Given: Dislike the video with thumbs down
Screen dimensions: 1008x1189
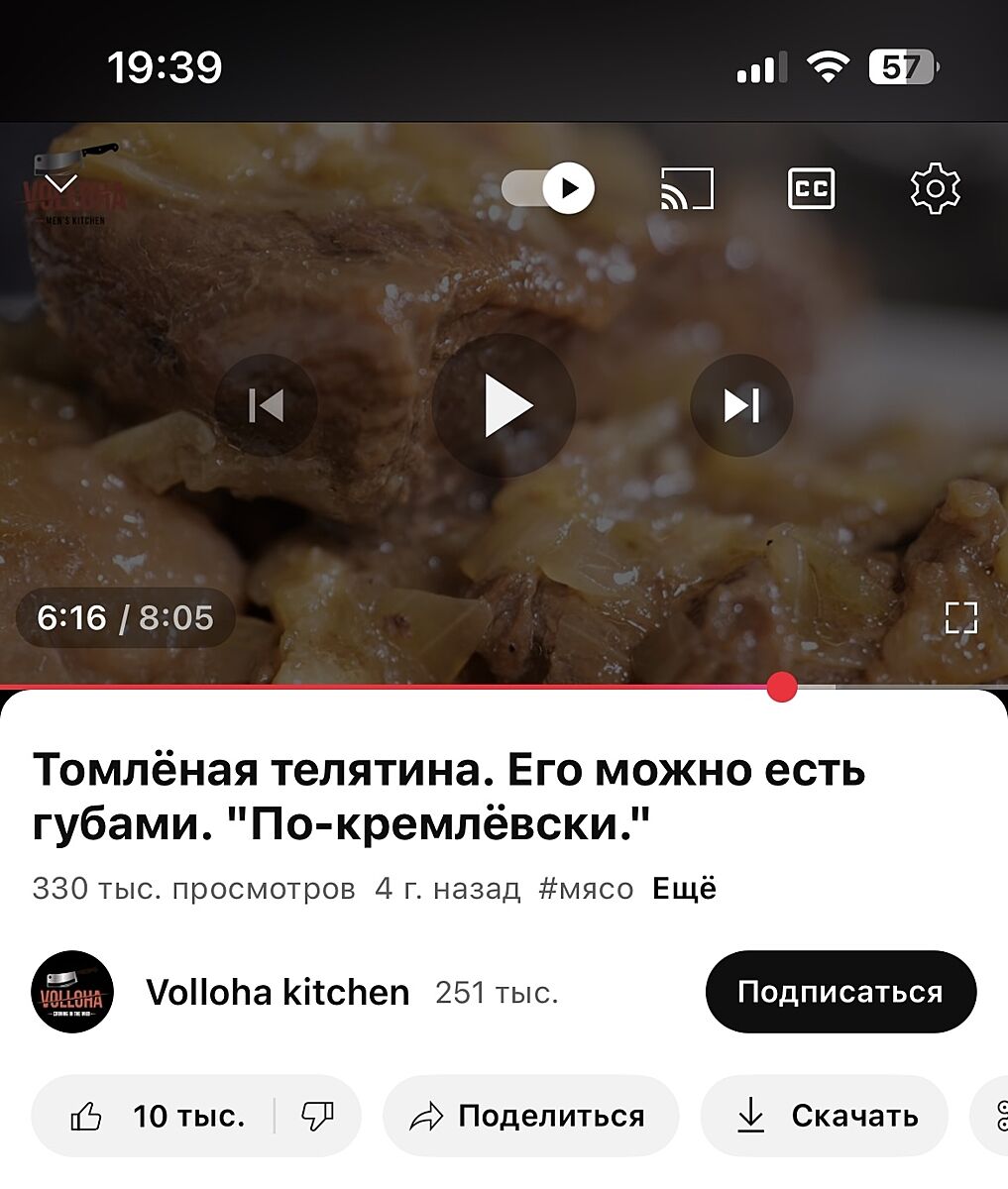Looking at the screenshot, I should pyautogui.click(x=317, y=1117).
